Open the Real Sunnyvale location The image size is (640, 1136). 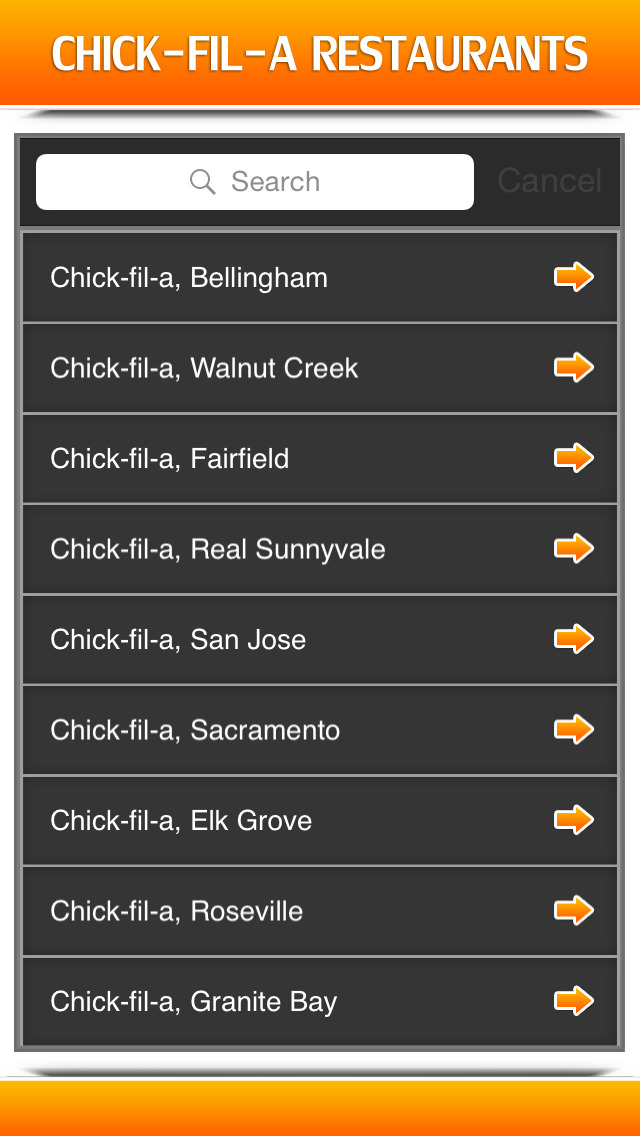[x=320, y=549]
